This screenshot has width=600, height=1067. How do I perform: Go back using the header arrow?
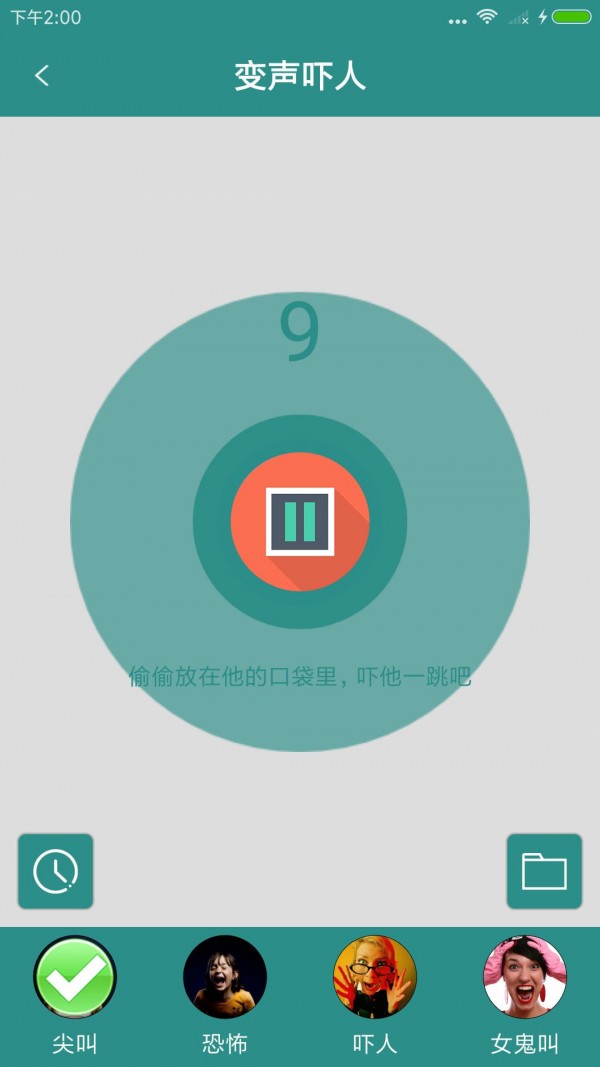click(x=41, y=76)
